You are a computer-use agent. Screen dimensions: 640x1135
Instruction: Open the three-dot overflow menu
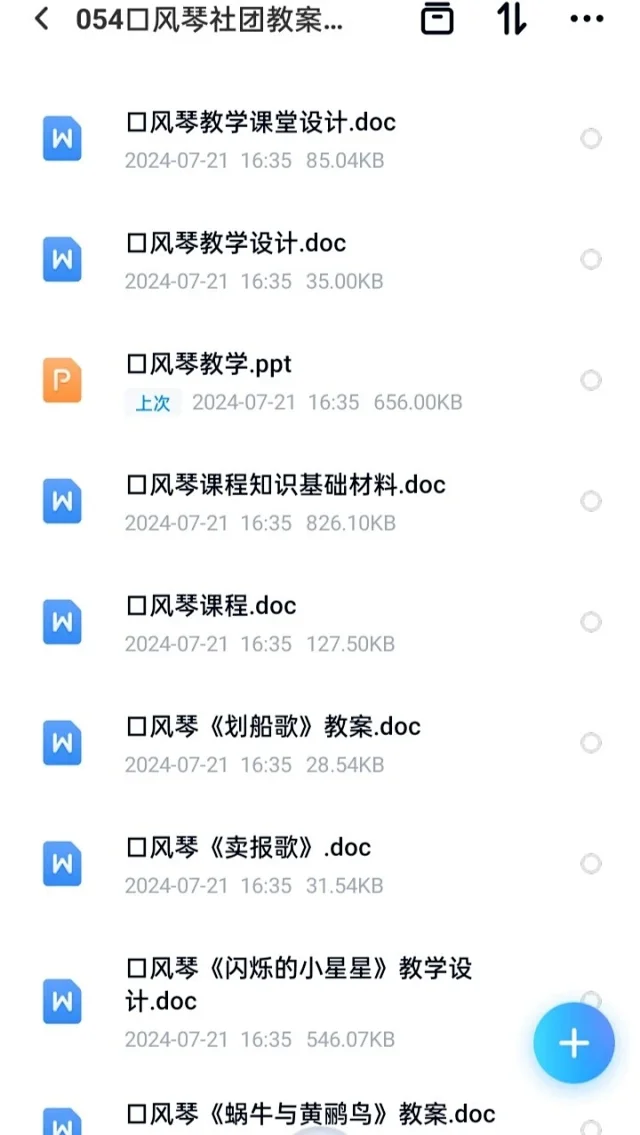click(586, 20)
